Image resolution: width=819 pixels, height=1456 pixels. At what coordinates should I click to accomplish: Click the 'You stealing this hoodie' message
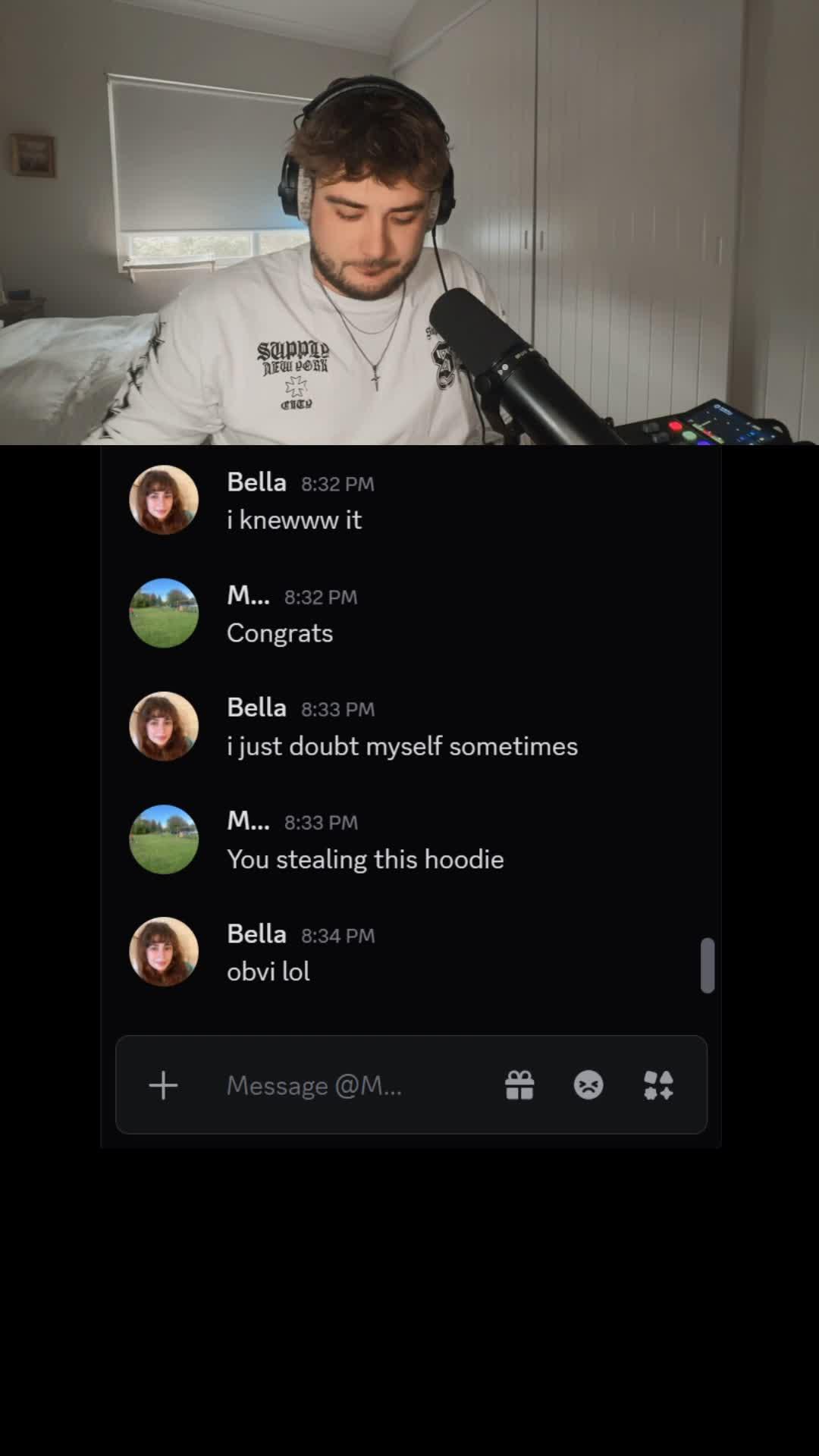pos(366,859)
